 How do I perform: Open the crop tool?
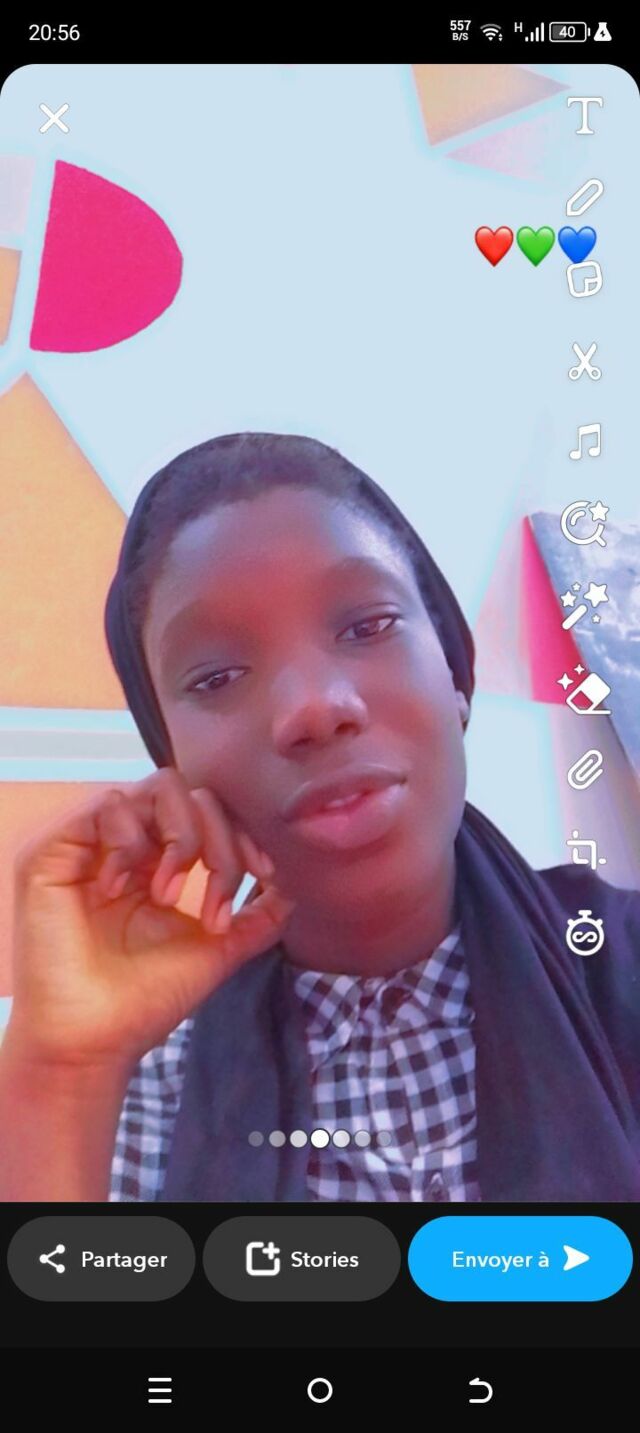pos(585,852)
